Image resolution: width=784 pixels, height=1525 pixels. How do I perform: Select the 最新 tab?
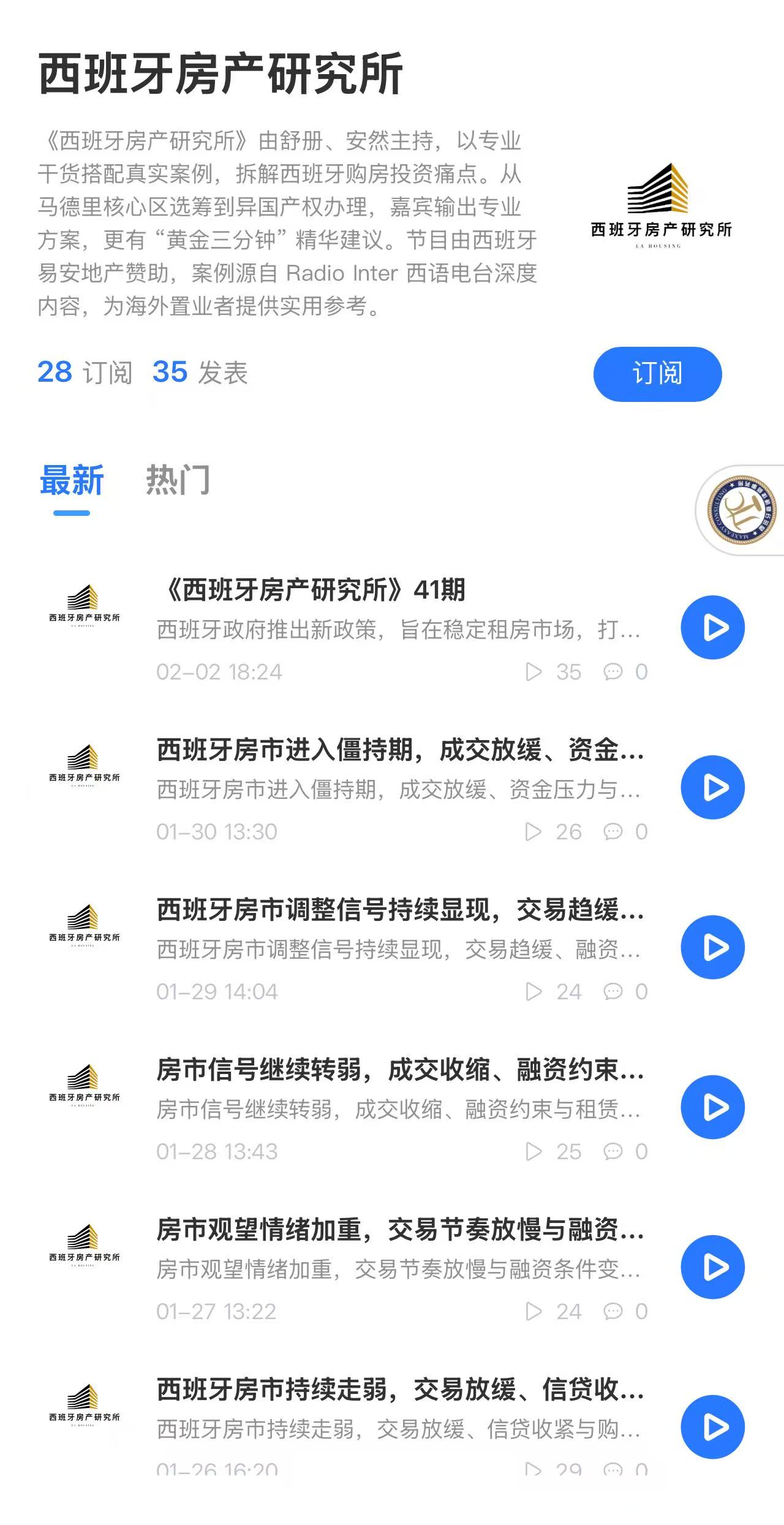pos(72,480)
